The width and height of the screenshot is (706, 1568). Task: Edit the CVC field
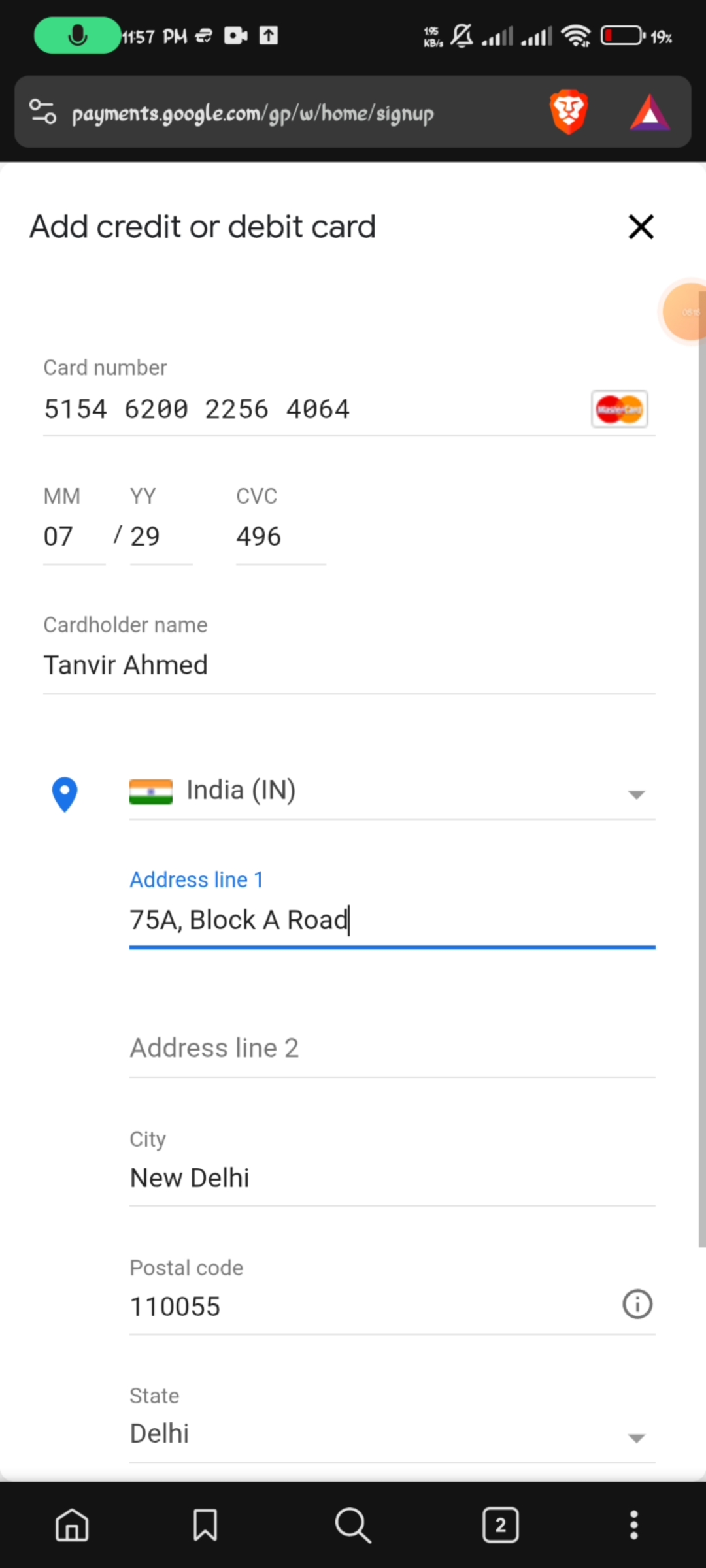[x=280, y=537]
